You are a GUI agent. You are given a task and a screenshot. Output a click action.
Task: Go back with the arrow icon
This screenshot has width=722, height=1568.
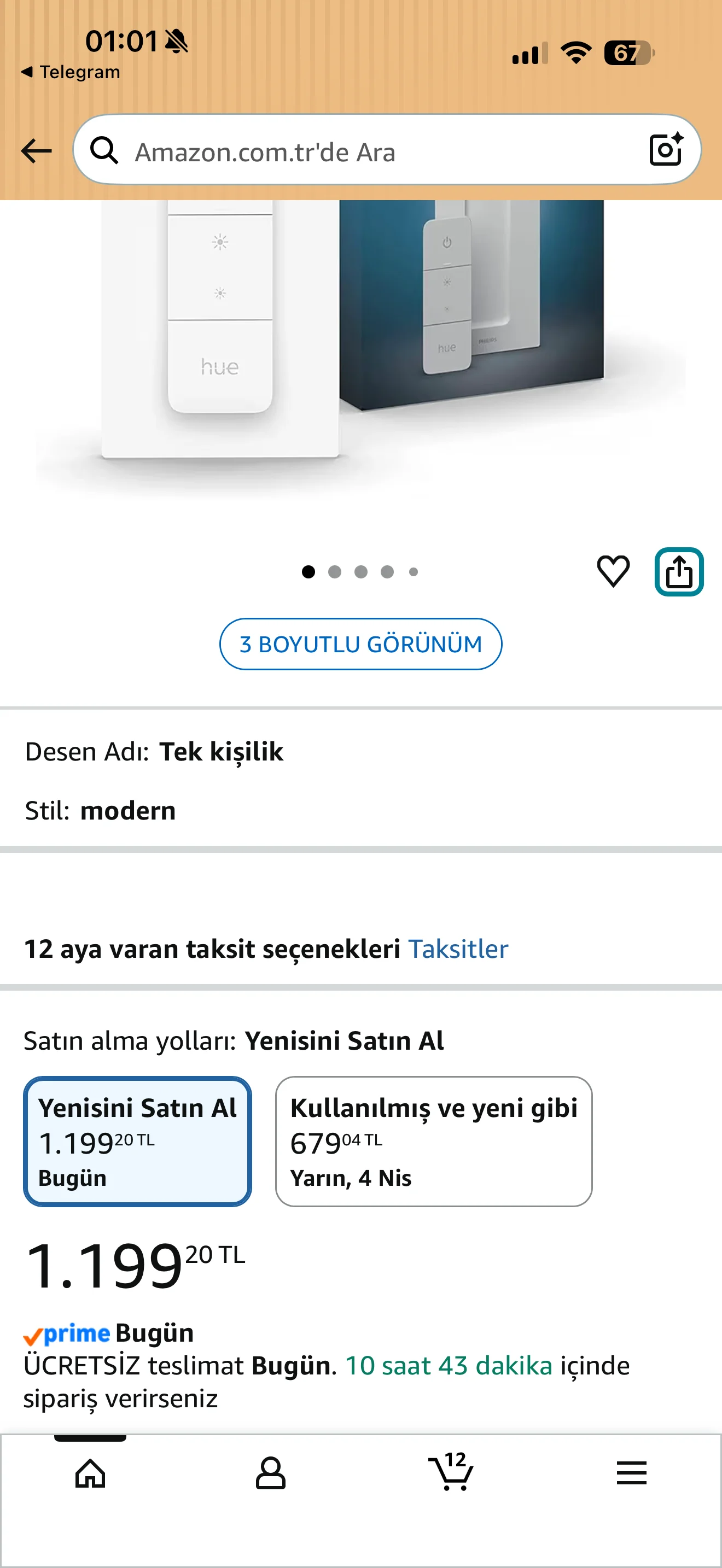(x=36, y=151)
